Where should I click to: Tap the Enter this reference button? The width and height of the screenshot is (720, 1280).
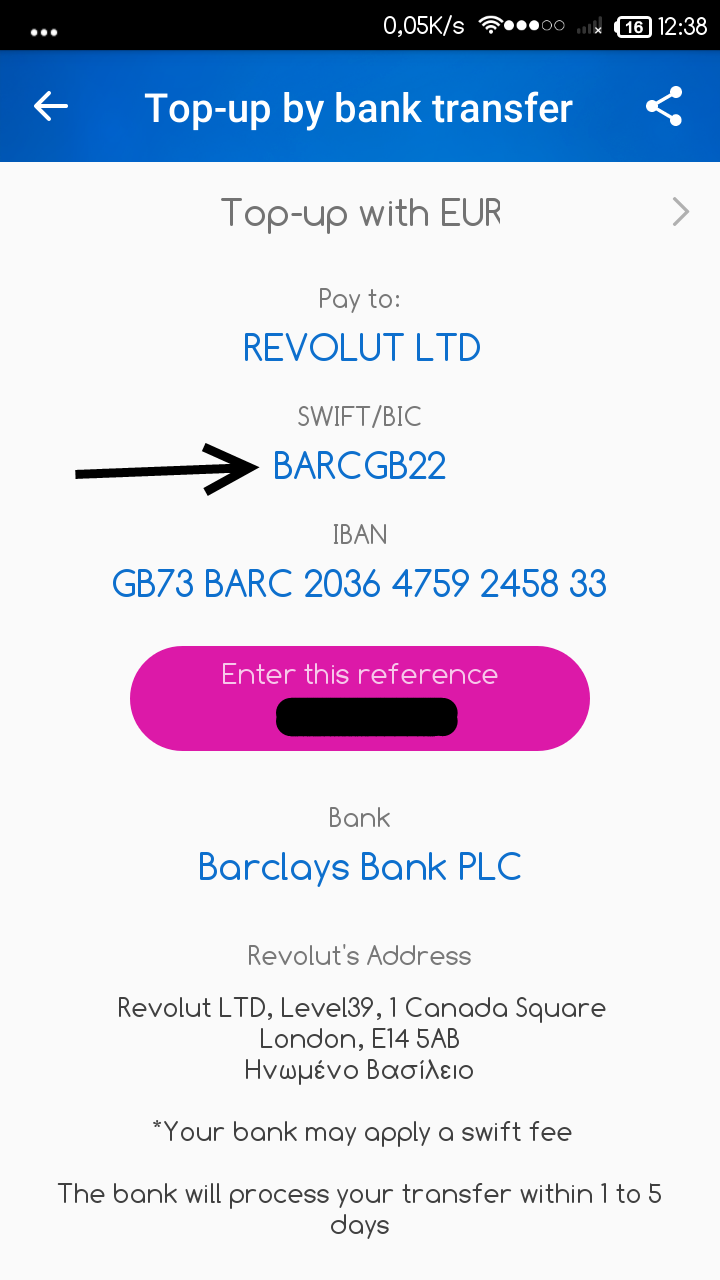(x=360, y=698)
